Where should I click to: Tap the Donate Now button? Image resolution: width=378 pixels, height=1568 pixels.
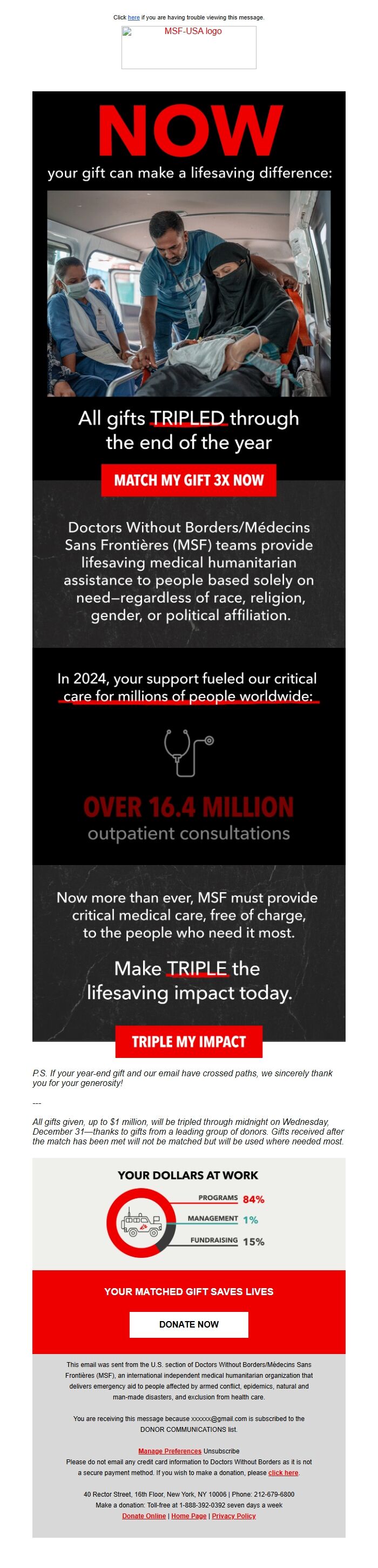tap(188, 1324)
